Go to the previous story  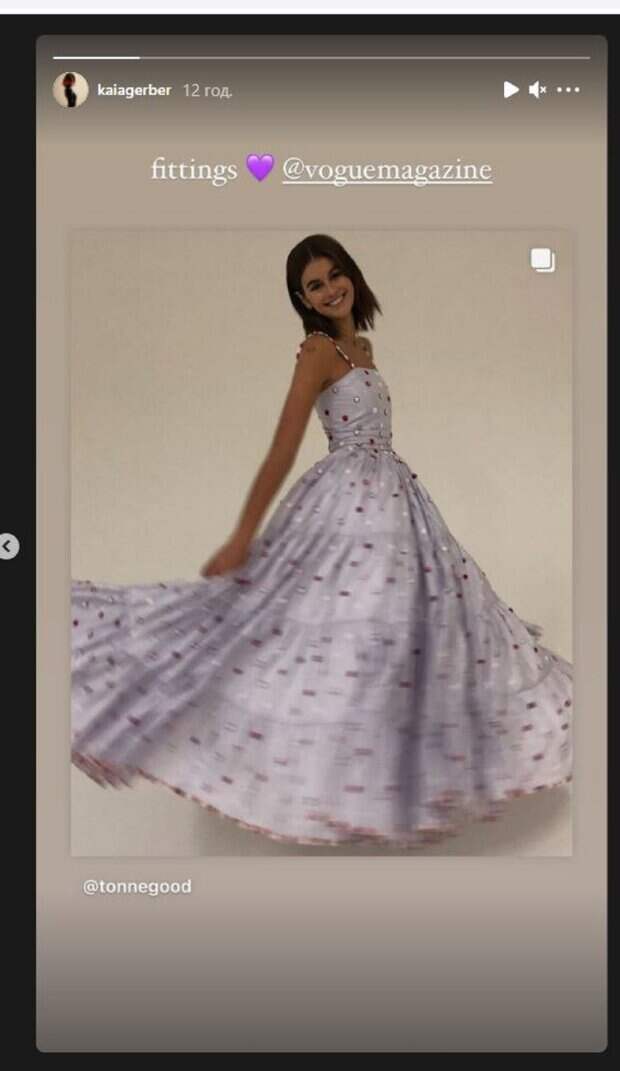8,546
